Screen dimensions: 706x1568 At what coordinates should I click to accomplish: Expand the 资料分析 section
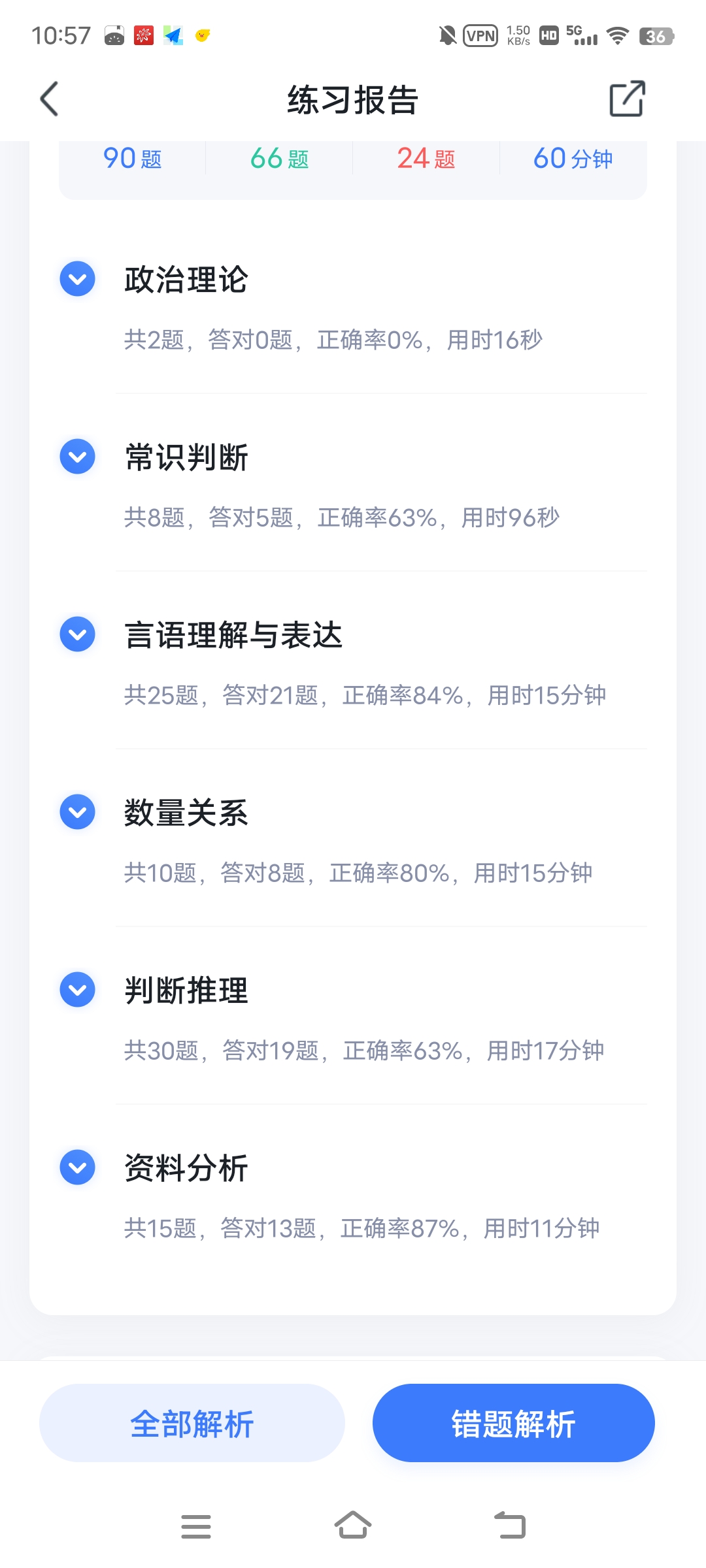pyautogui.click(x=78, y=1168)
